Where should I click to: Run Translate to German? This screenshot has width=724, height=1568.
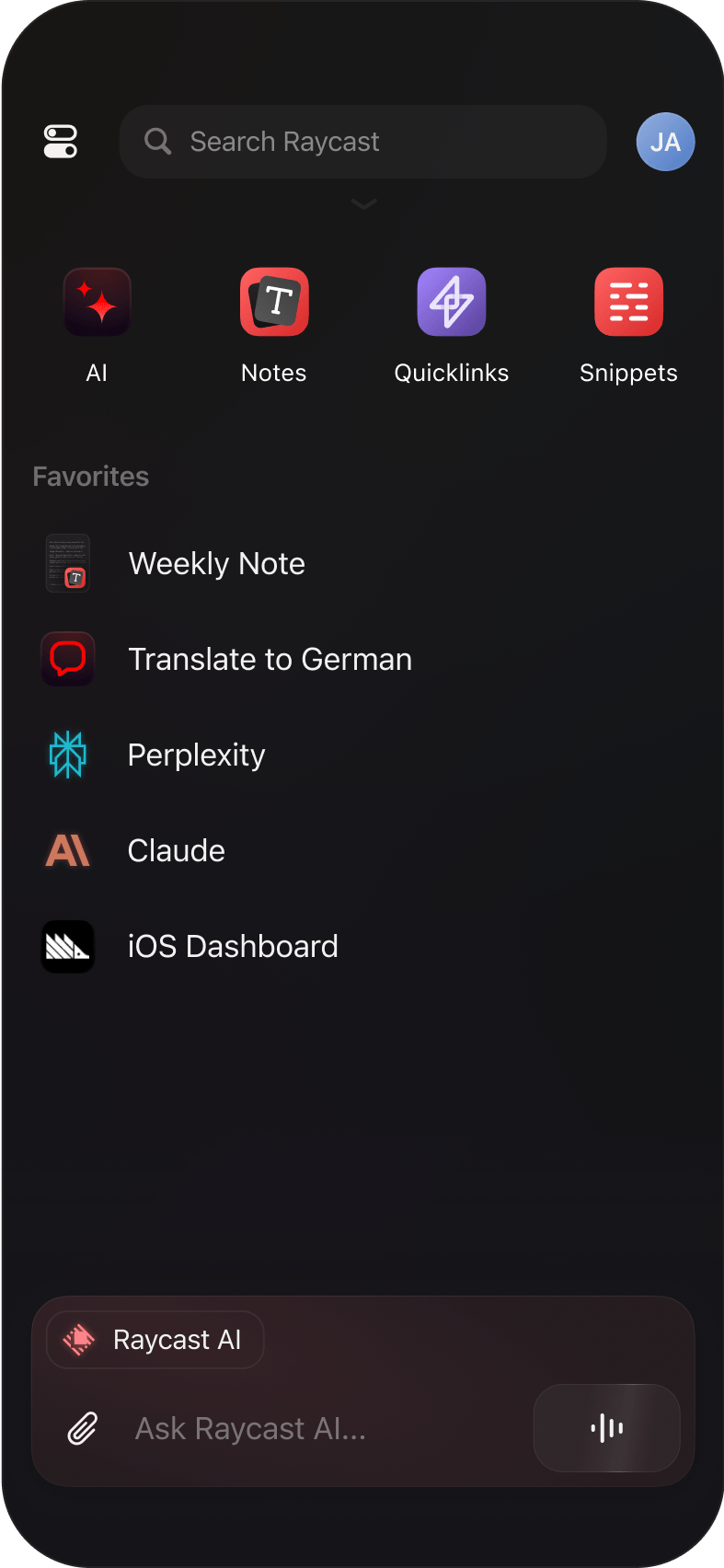click(270, 659)
